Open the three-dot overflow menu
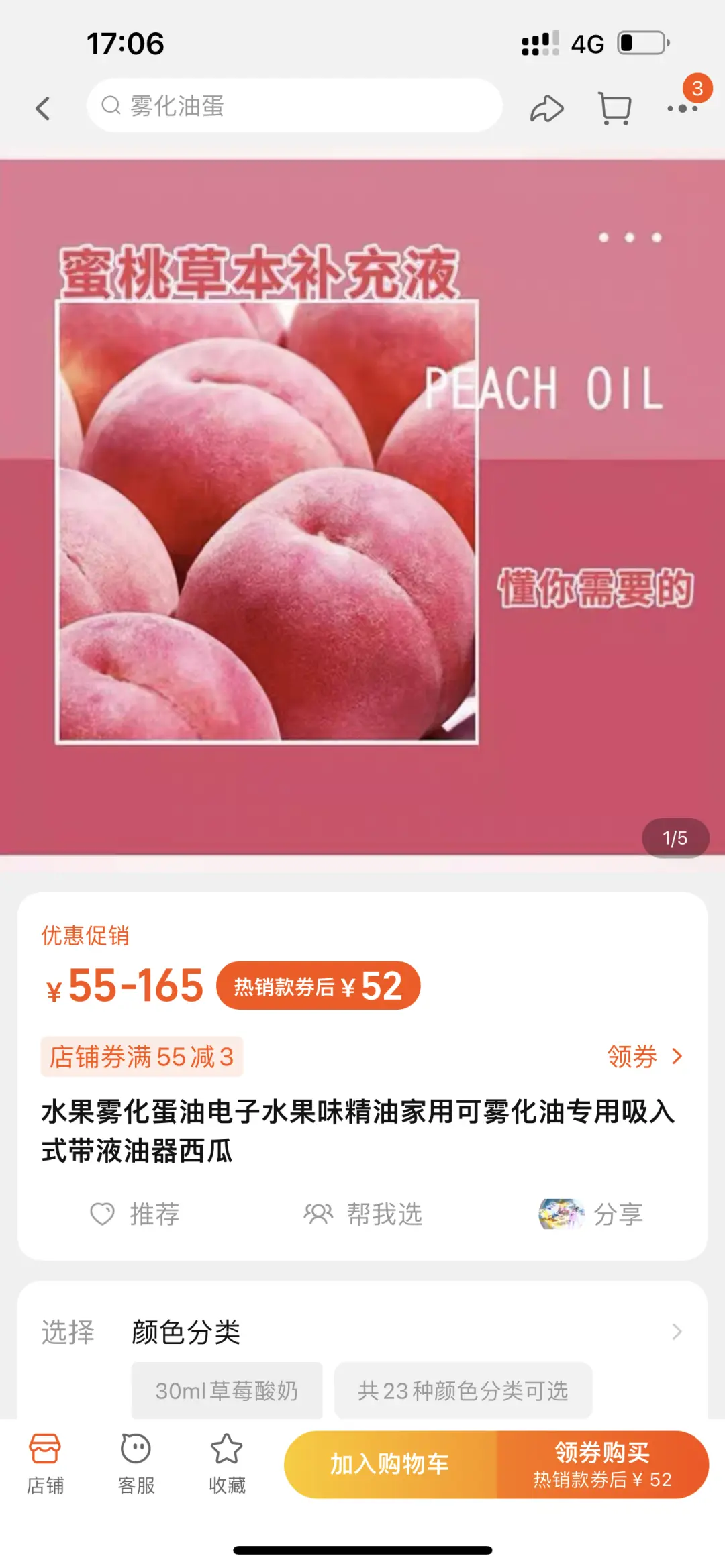This screenshot has height=1568, width=725. coord(682,109)
